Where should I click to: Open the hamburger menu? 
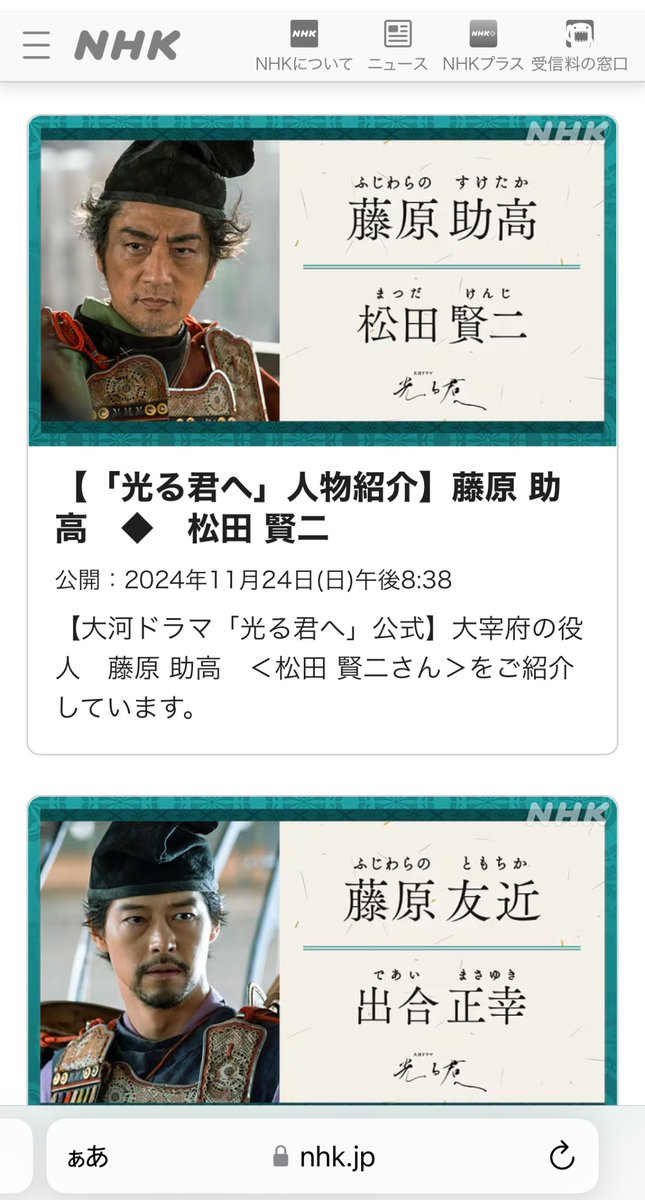coord(36,45)
